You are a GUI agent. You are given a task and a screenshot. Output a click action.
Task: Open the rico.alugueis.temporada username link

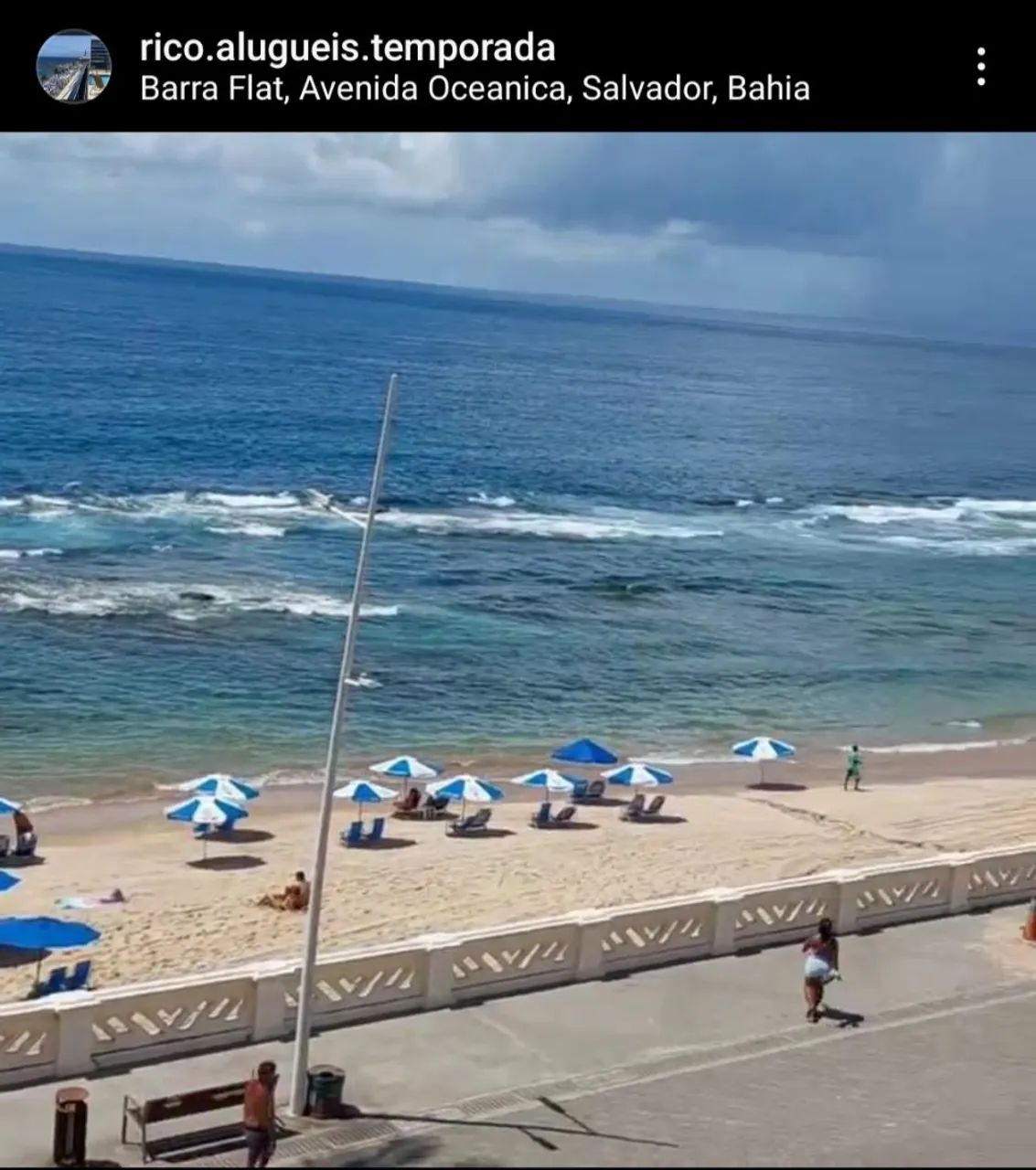coord(347,48)
